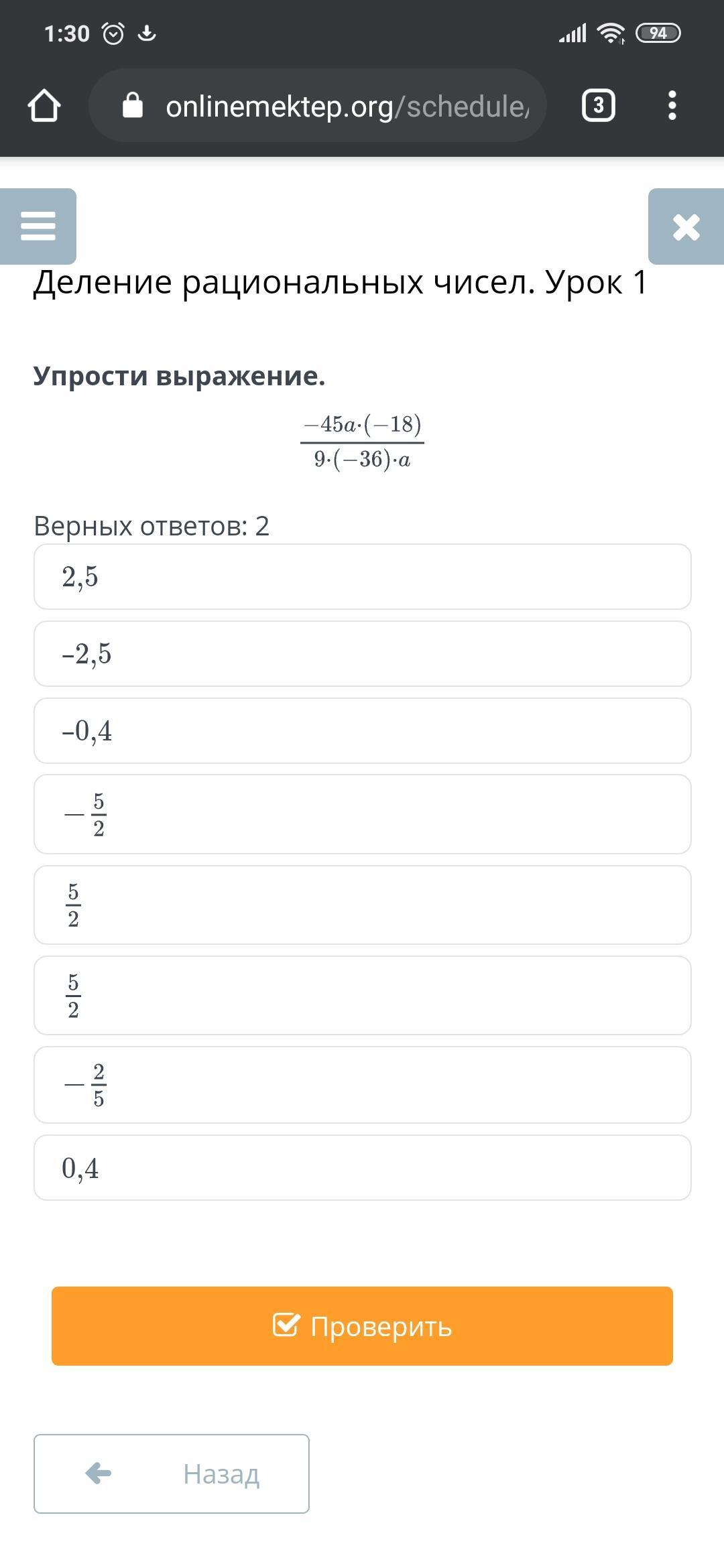Open the browser tab switcher showing 3
This screenshot has height=1568, width=724.
(598, 106)
